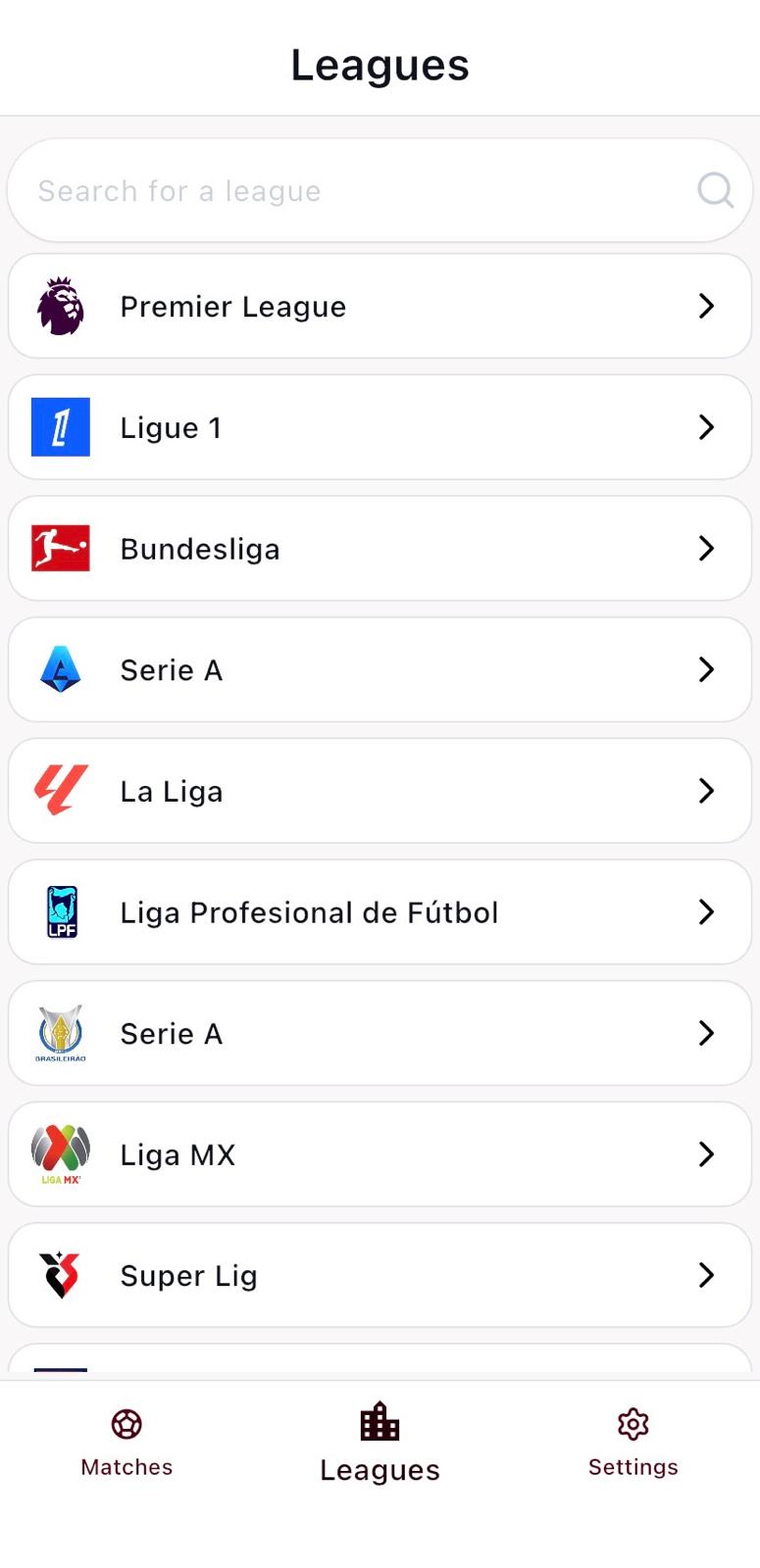The height and width of the screenshot is (1568, 760).
Task: Select Liga Profesional de Fútbol
Action: pos(380,911)
